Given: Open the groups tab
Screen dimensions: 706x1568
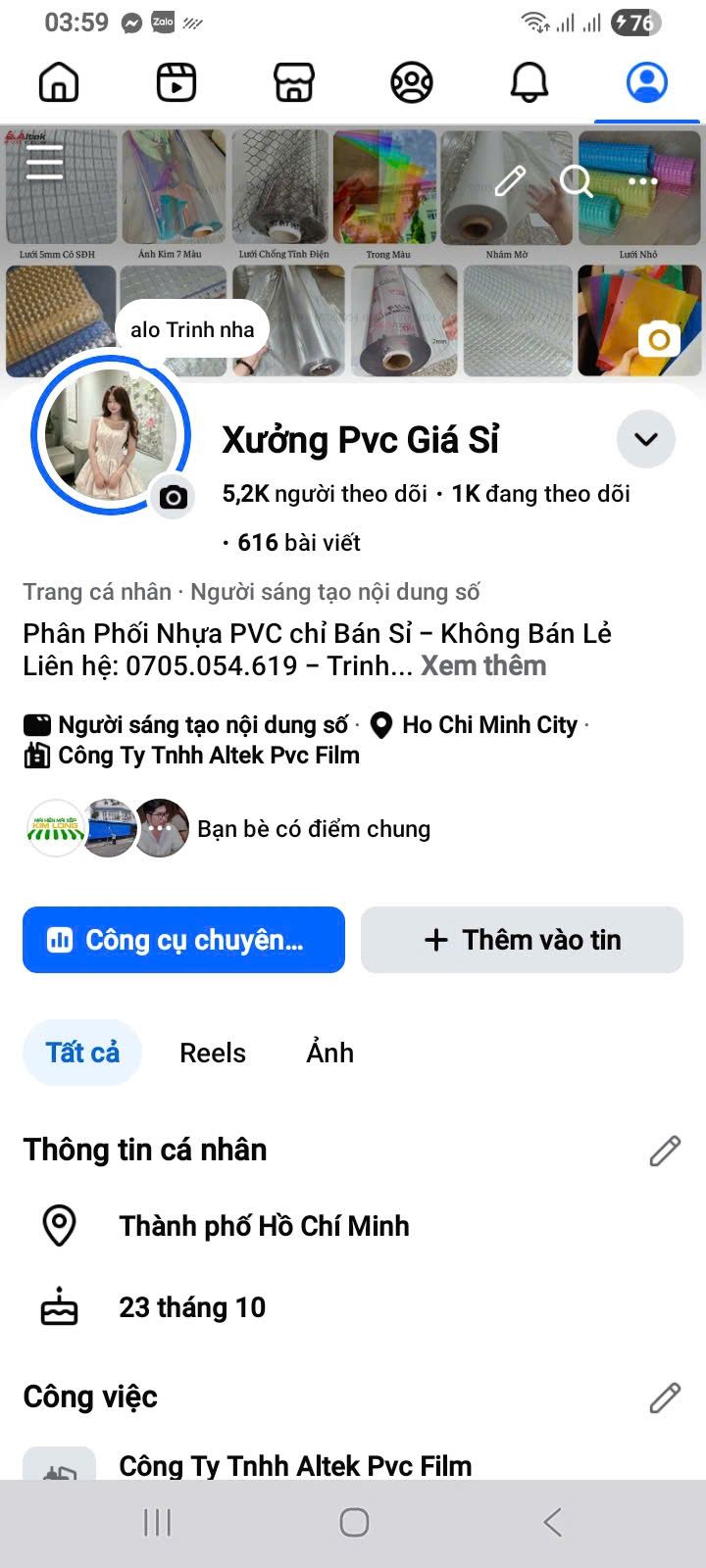Looking at the screenshot, I should [x=412, y=83].
